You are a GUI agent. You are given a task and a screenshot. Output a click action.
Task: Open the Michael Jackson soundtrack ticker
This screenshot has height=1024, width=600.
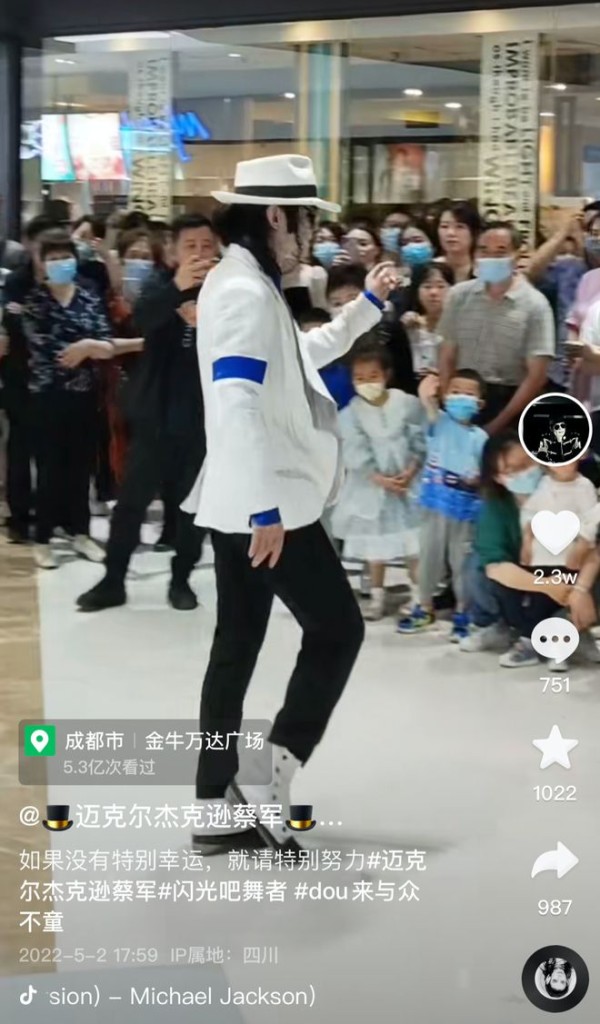(168, 996)
